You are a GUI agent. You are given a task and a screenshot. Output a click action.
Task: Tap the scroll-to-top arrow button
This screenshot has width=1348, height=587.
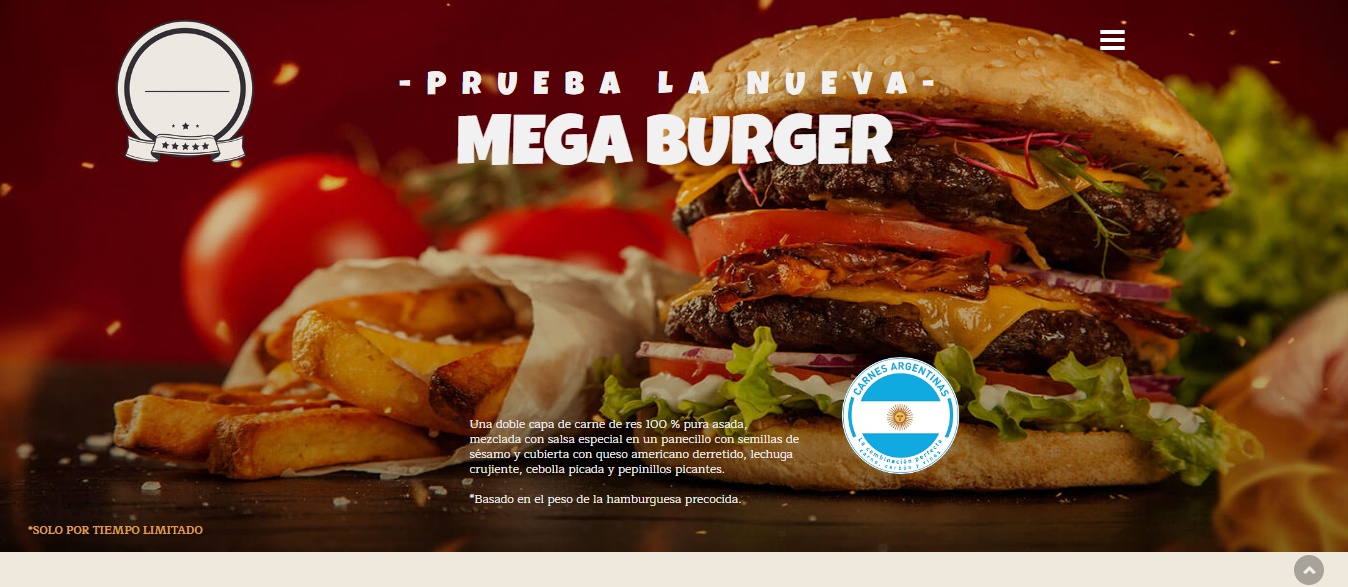point(1308,569)
